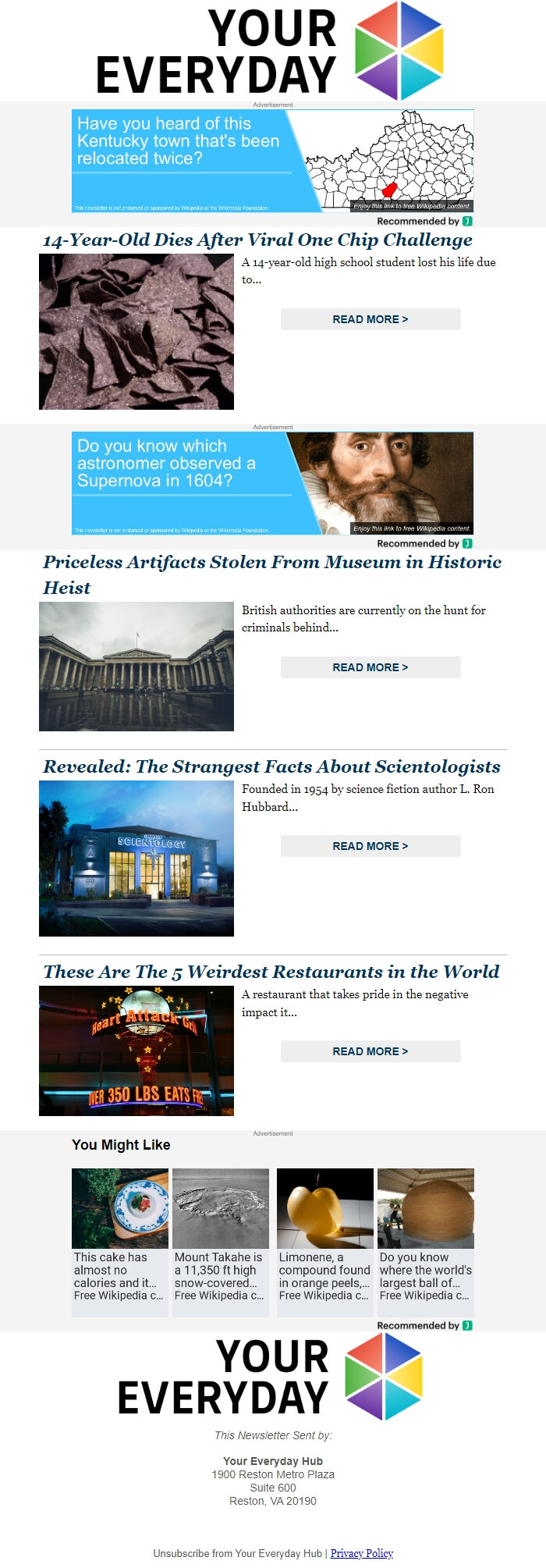Unsubscribe from Your Everyday Hub

point(238,1553)
